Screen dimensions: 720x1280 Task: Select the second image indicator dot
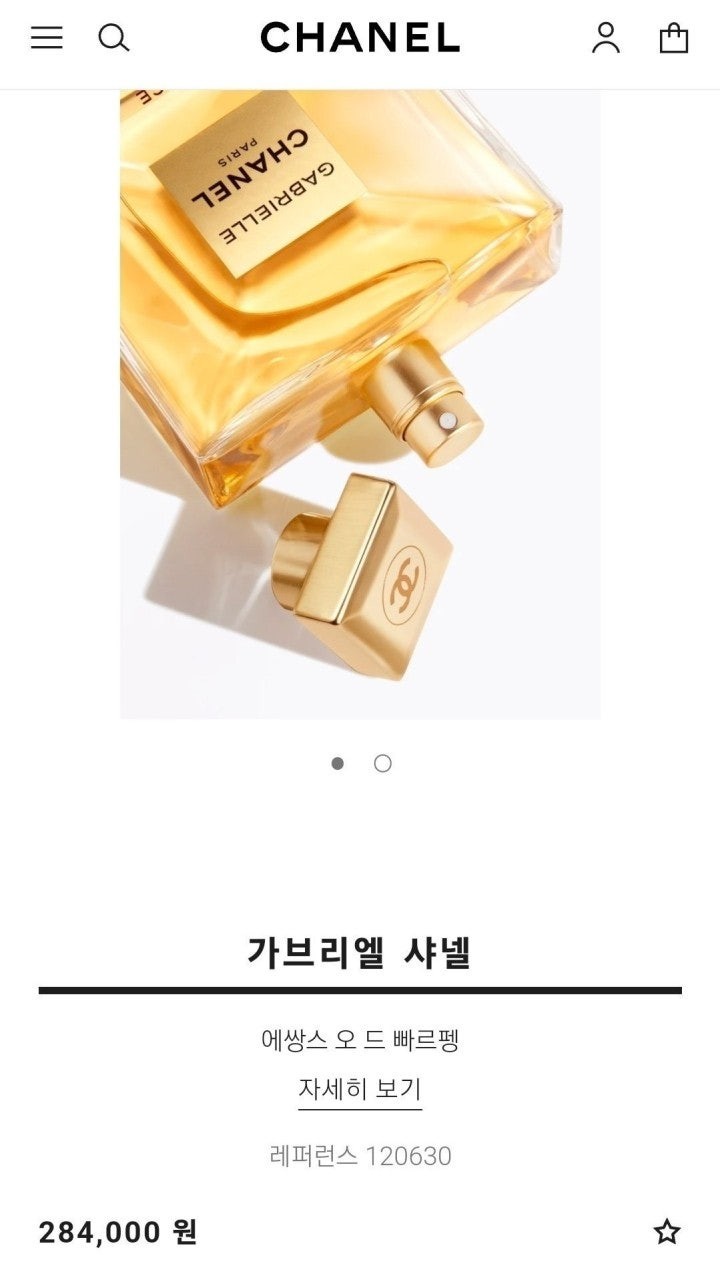383,763
